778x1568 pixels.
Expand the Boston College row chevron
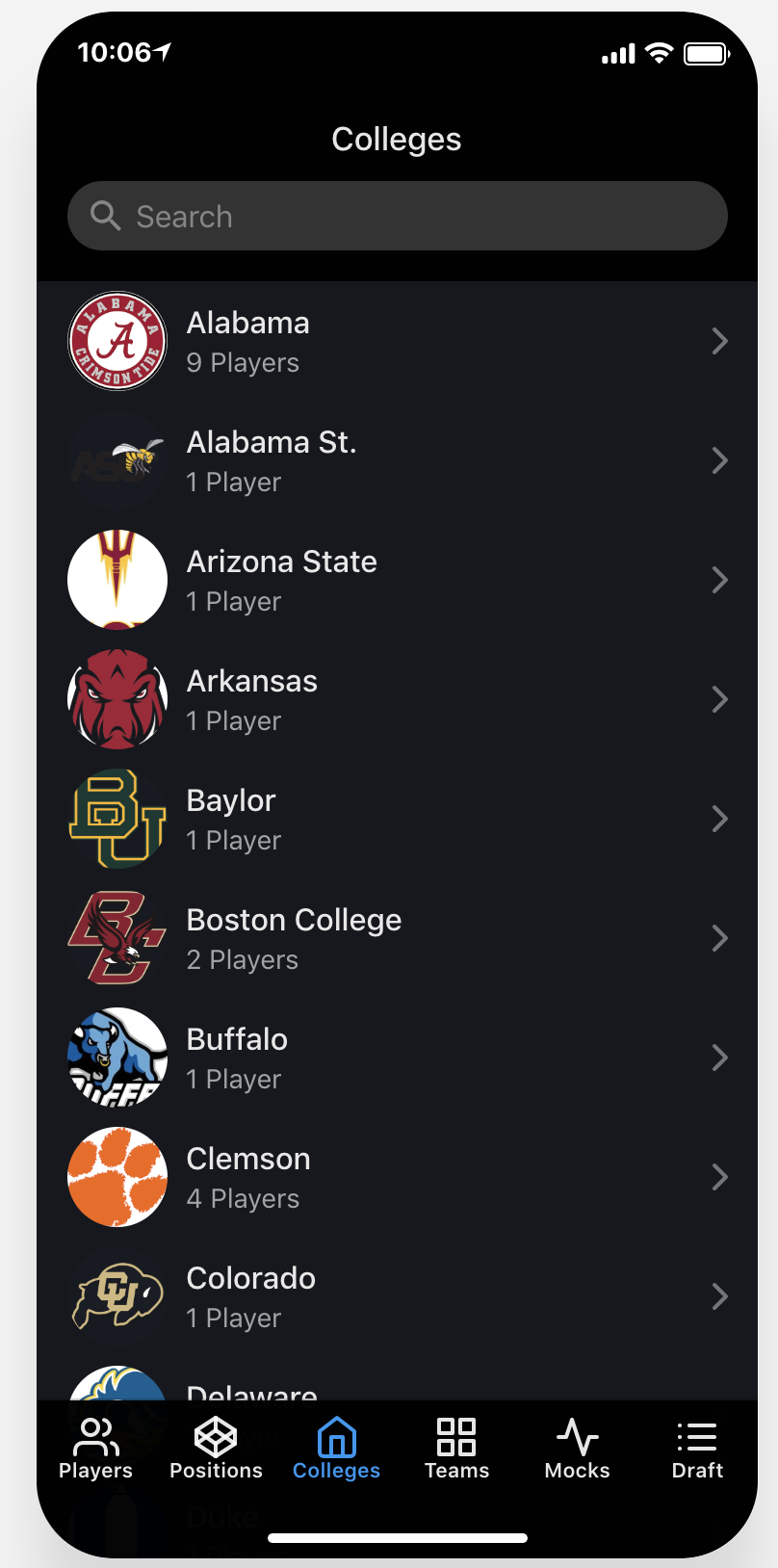click(x=720, y=938)
